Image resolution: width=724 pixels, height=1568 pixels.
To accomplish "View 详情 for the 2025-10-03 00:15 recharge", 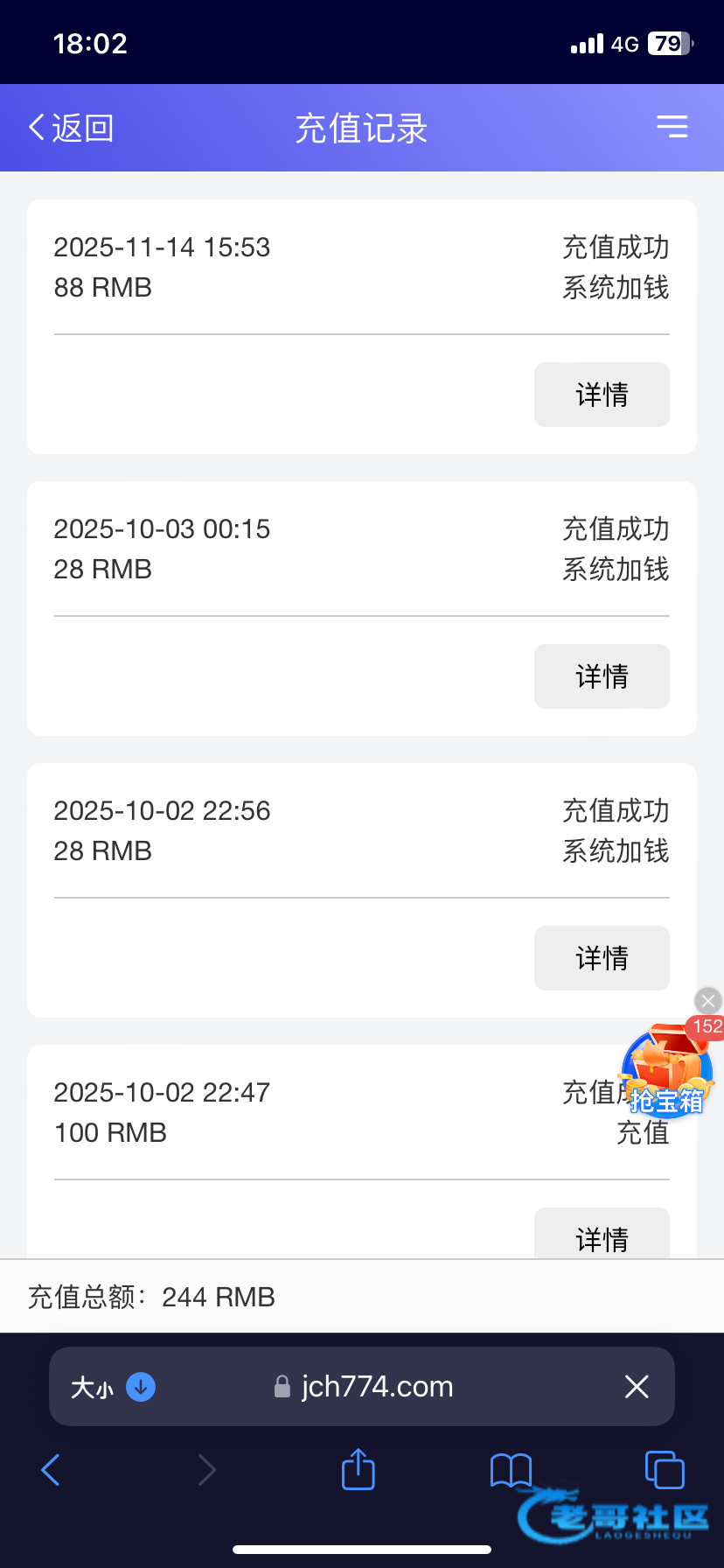I will (602, 676).
